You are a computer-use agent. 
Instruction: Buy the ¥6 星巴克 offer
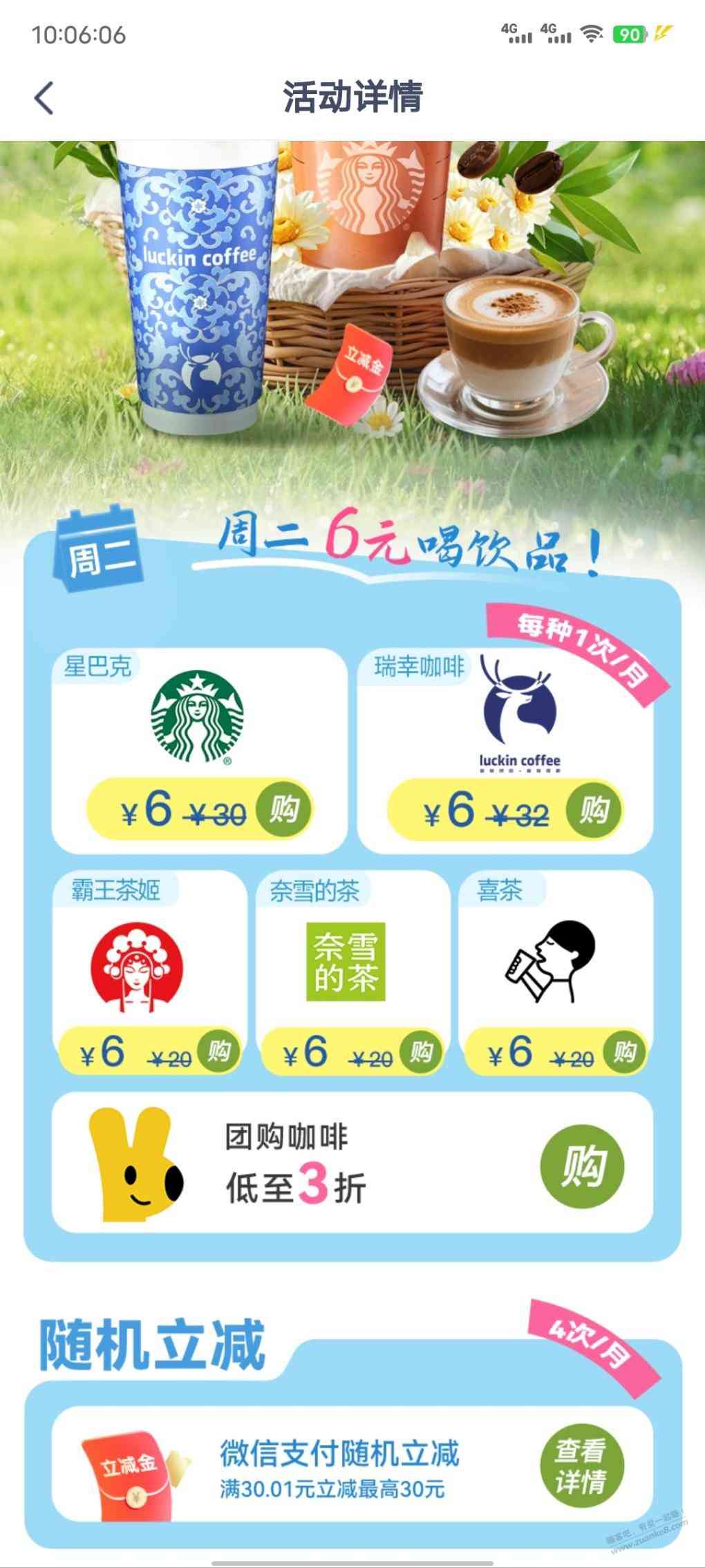point(283,809)
